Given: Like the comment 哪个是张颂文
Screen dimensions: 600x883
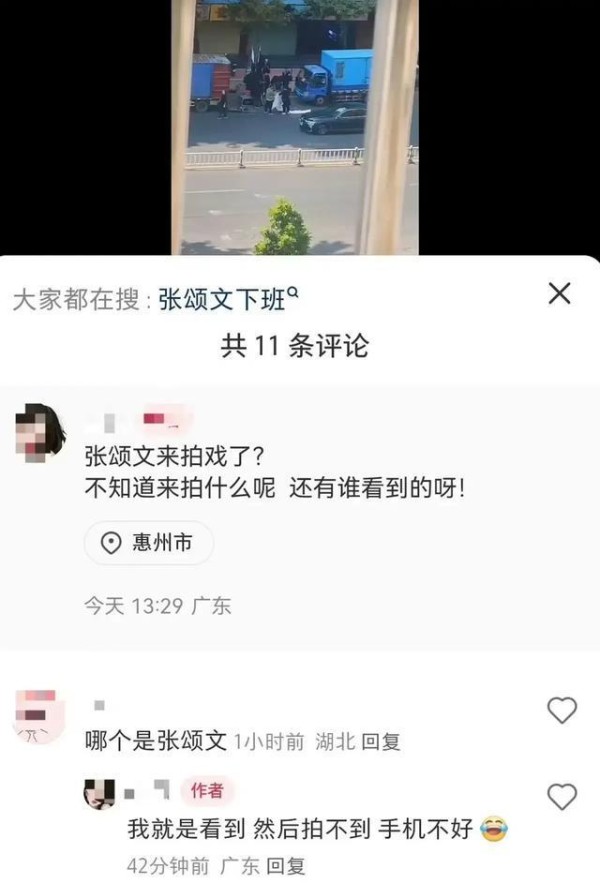Looking at the screenshot, I should pos(562,710).
